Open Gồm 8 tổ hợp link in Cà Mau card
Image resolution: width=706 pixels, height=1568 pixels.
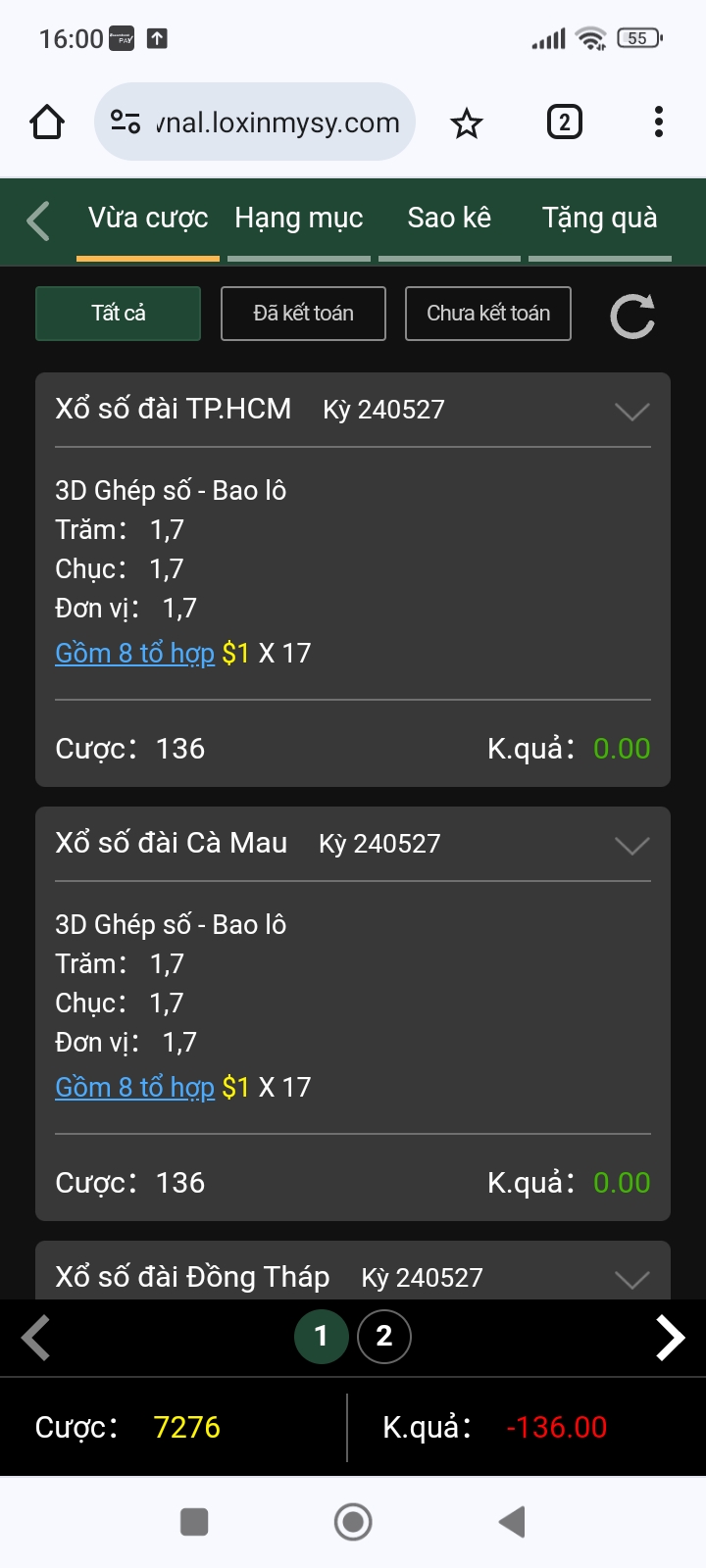click(134, 1088)
